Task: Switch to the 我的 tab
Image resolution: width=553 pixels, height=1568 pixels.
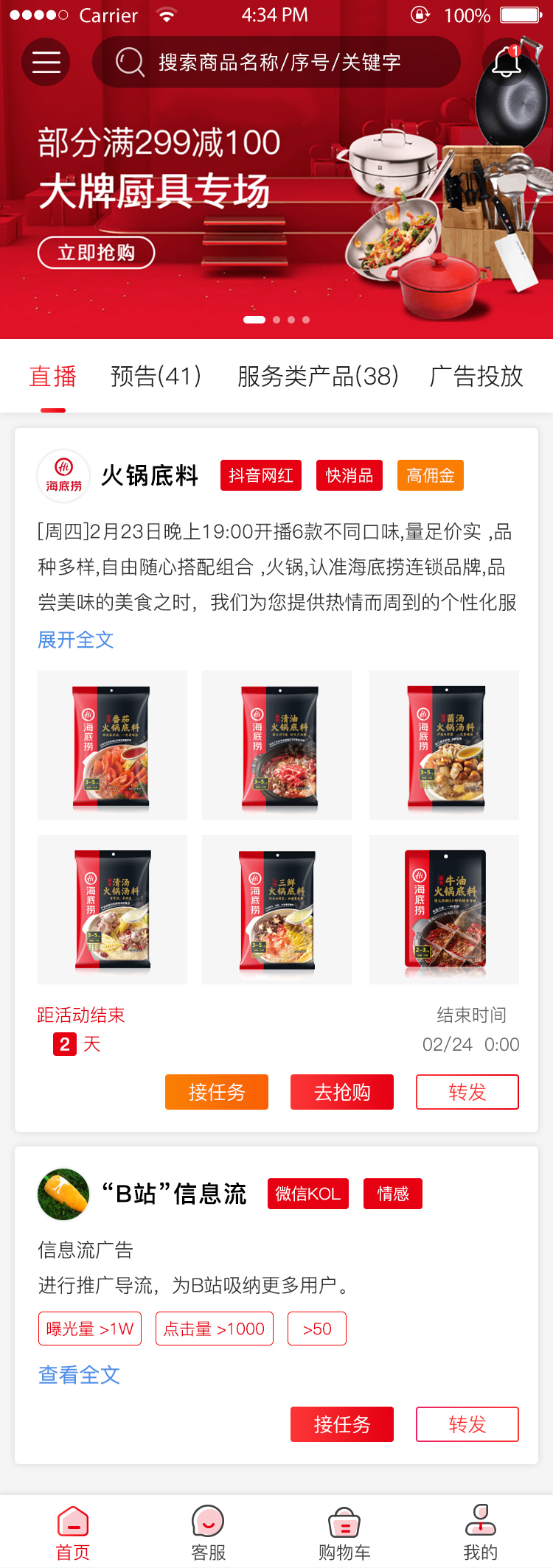Action: 480,1533
